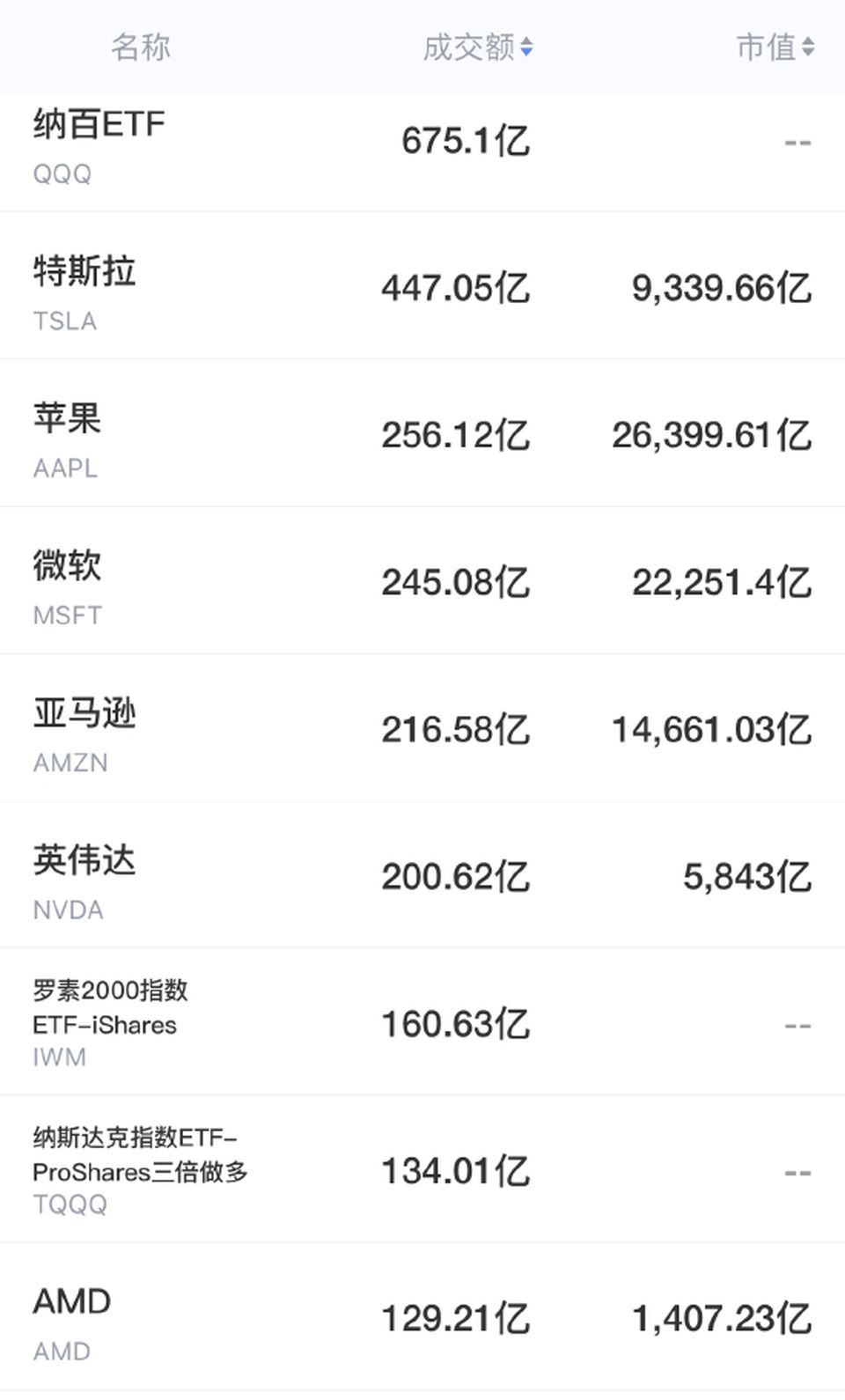The height and width of the screenshot is (1400, 845).
Task: Open 特斯拉 TSLA stock details
Action: coord(422,285)
